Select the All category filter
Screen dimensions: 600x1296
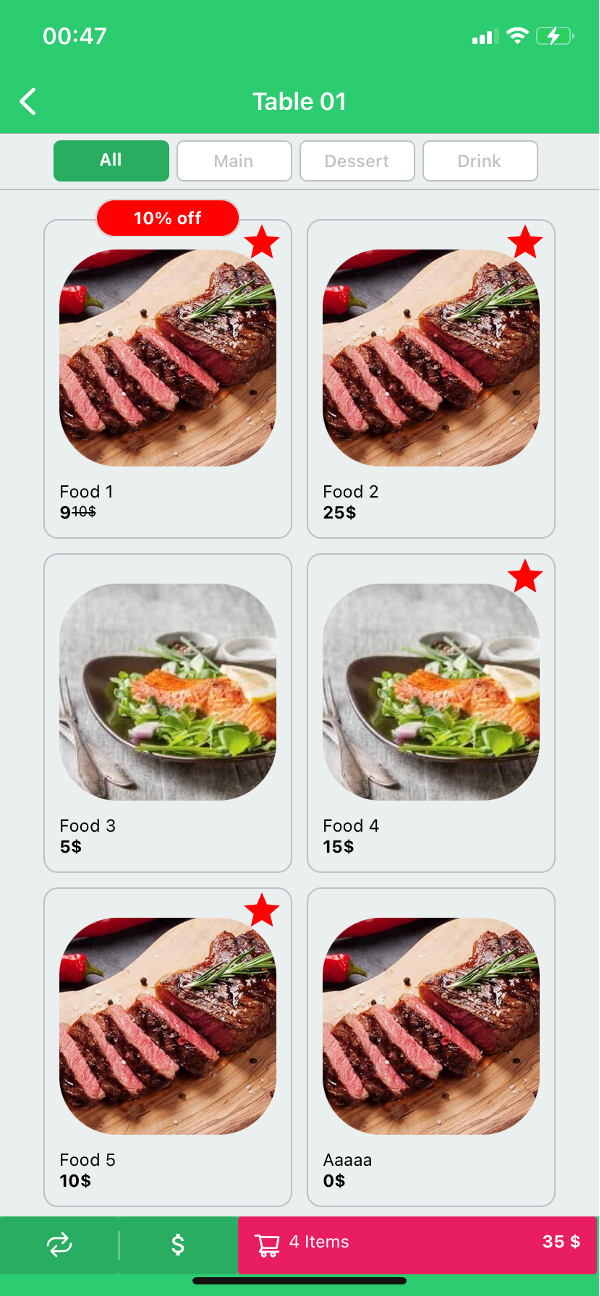[x=111, y=160]
